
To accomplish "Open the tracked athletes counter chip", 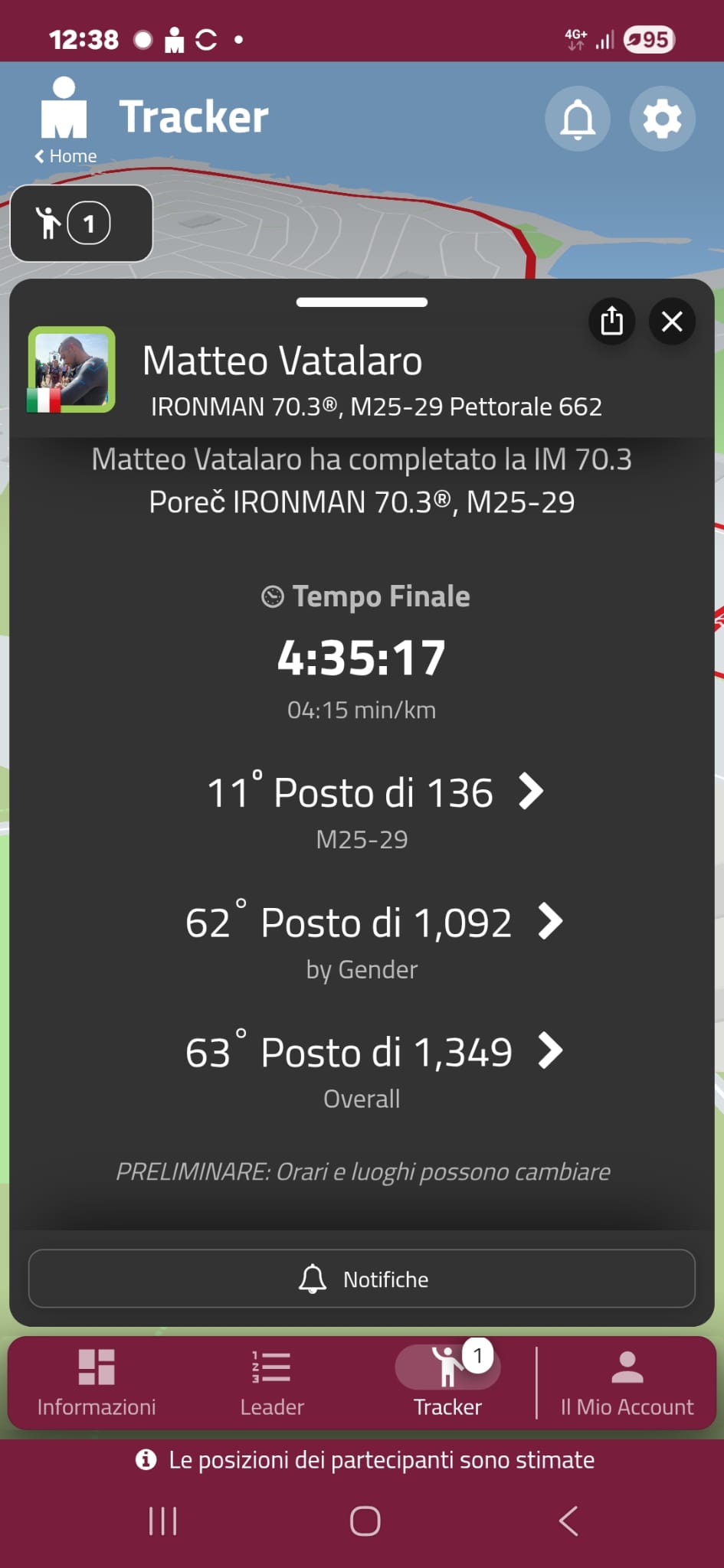I will pos(81,224).
